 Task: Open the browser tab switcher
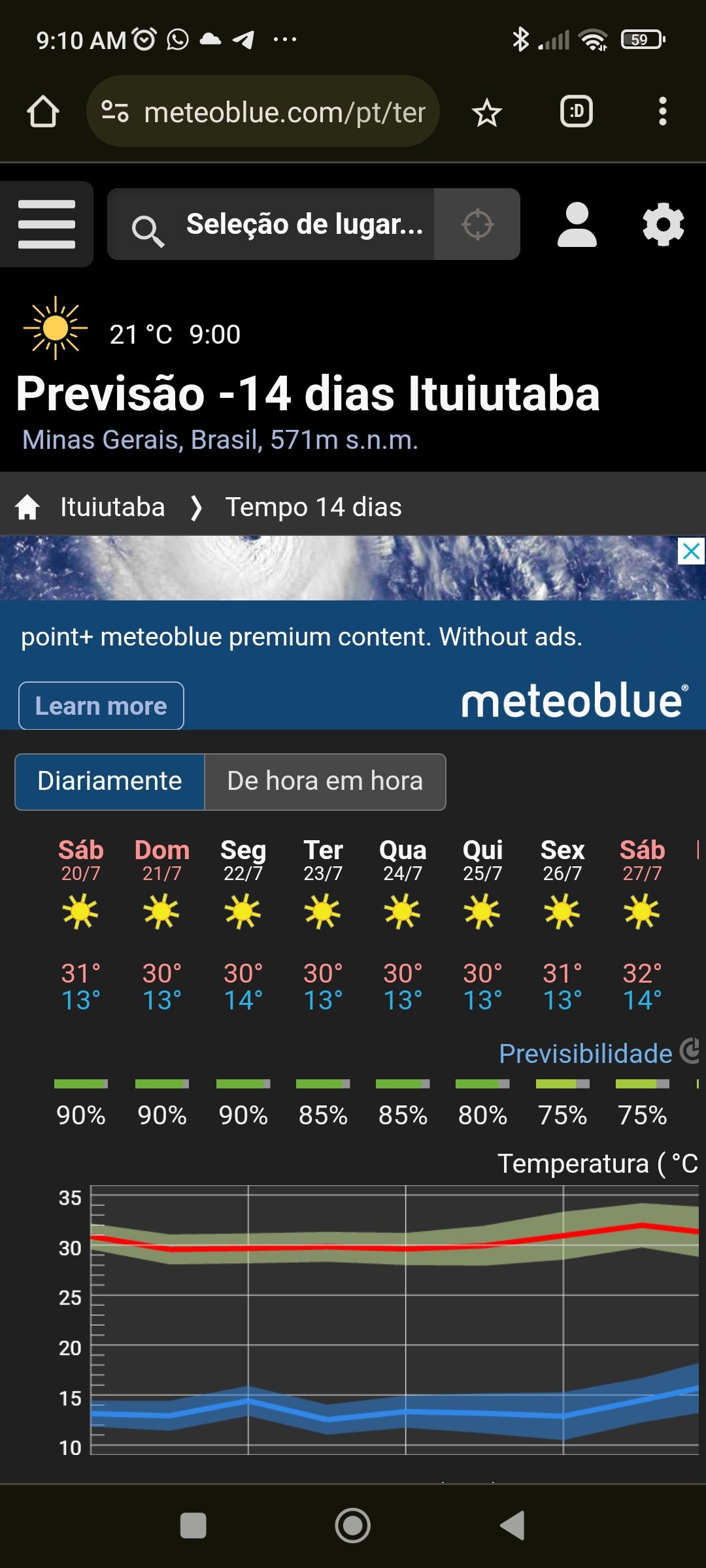point(577,112)
